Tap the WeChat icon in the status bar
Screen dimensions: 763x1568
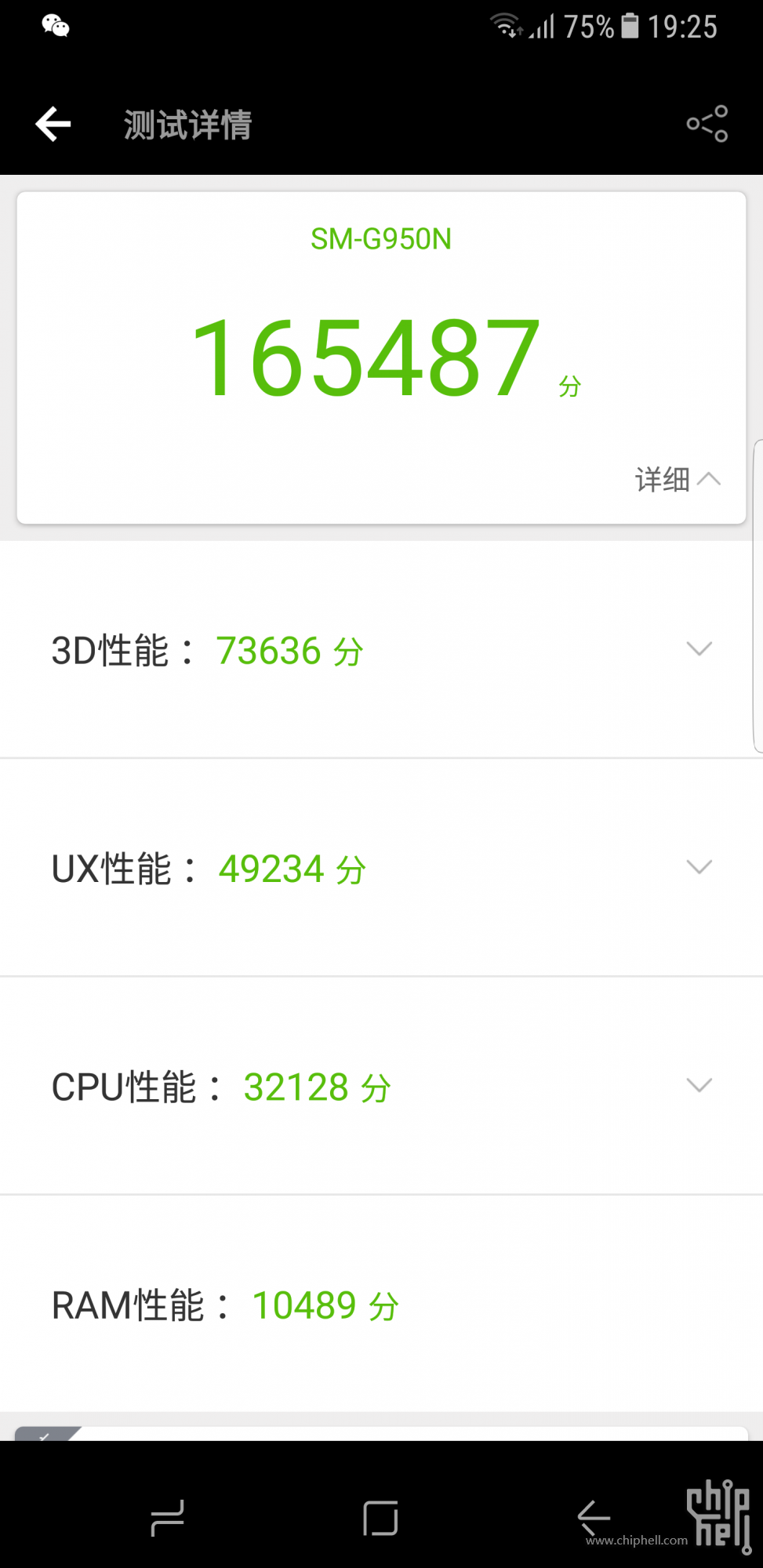[x=56, y=25]
